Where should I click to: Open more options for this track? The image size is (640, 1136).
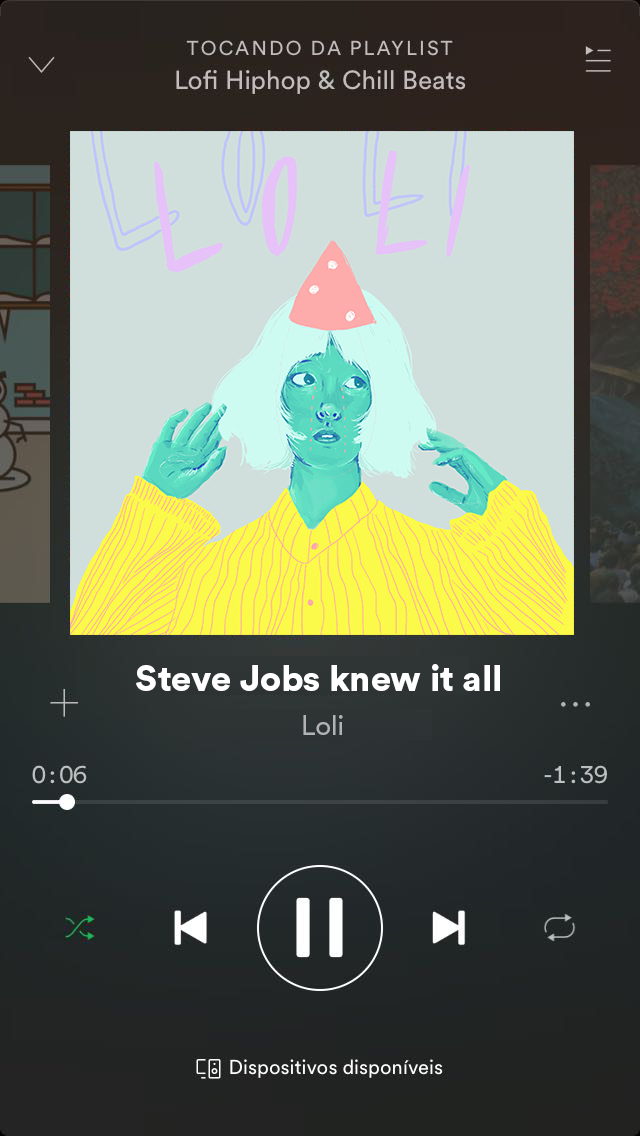coord(576,704)
